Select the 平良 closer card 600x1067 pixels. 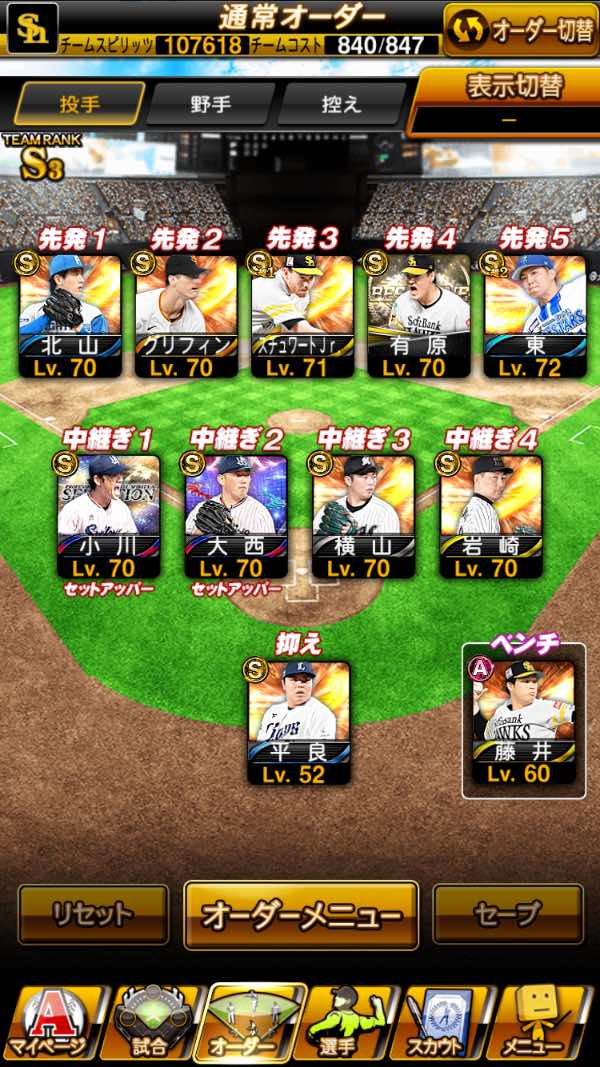click(299, 723)
